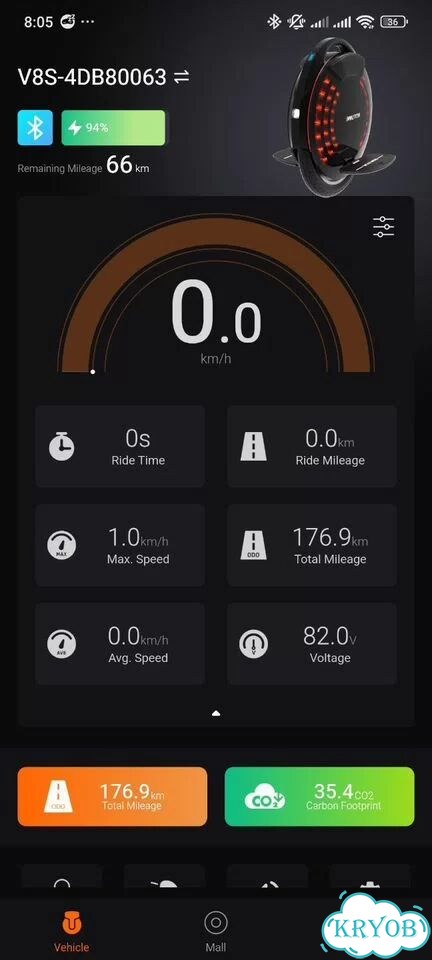The image size is (432, 960).
Task: Open the 94% battery indicator
Action: (113, 127)
